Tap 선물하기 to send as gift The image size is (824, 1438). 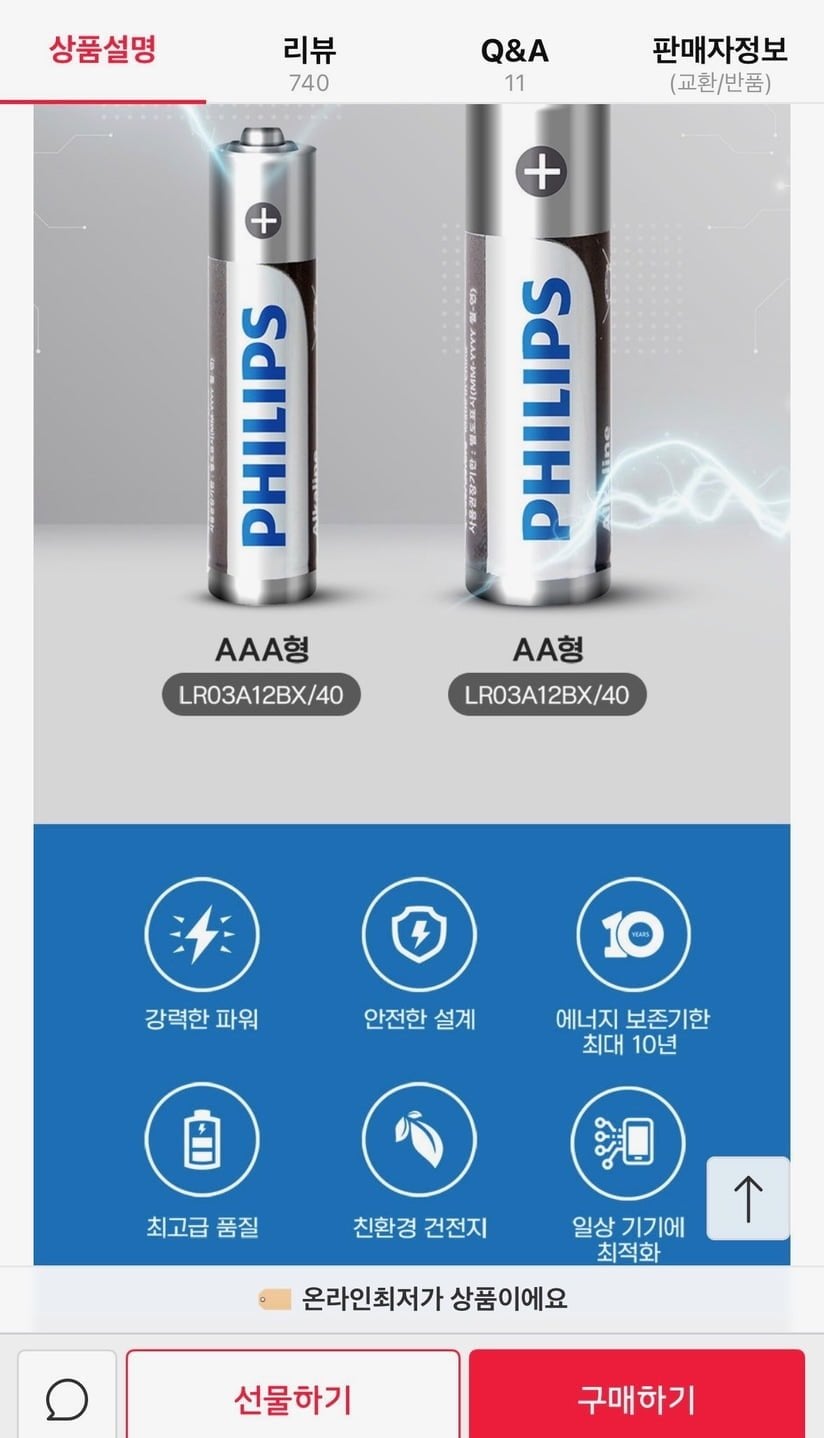pyautogui.click(x=293, y=1398)
